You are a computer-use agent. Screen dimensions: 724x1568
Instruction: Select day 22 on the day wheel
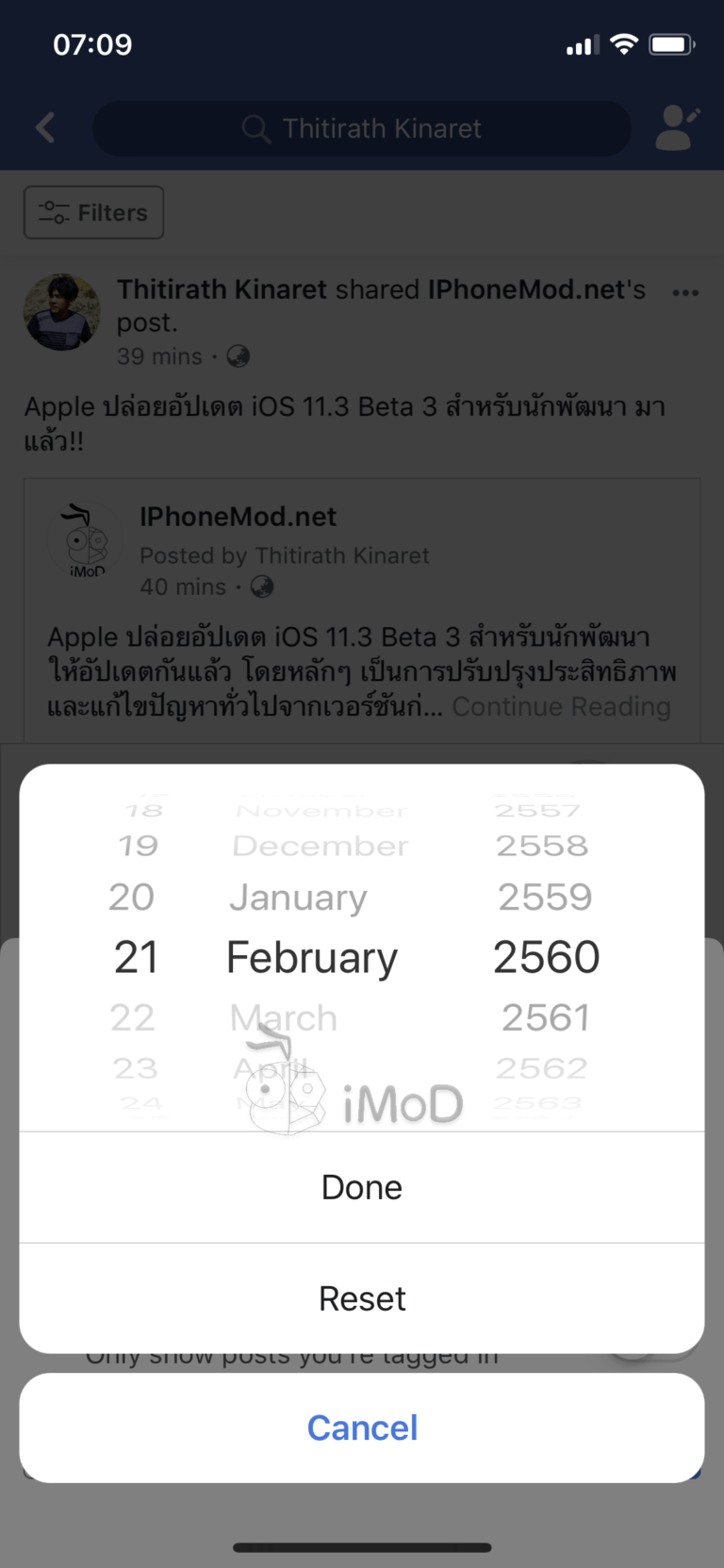pyautogui.click(x=133, y=1017)
